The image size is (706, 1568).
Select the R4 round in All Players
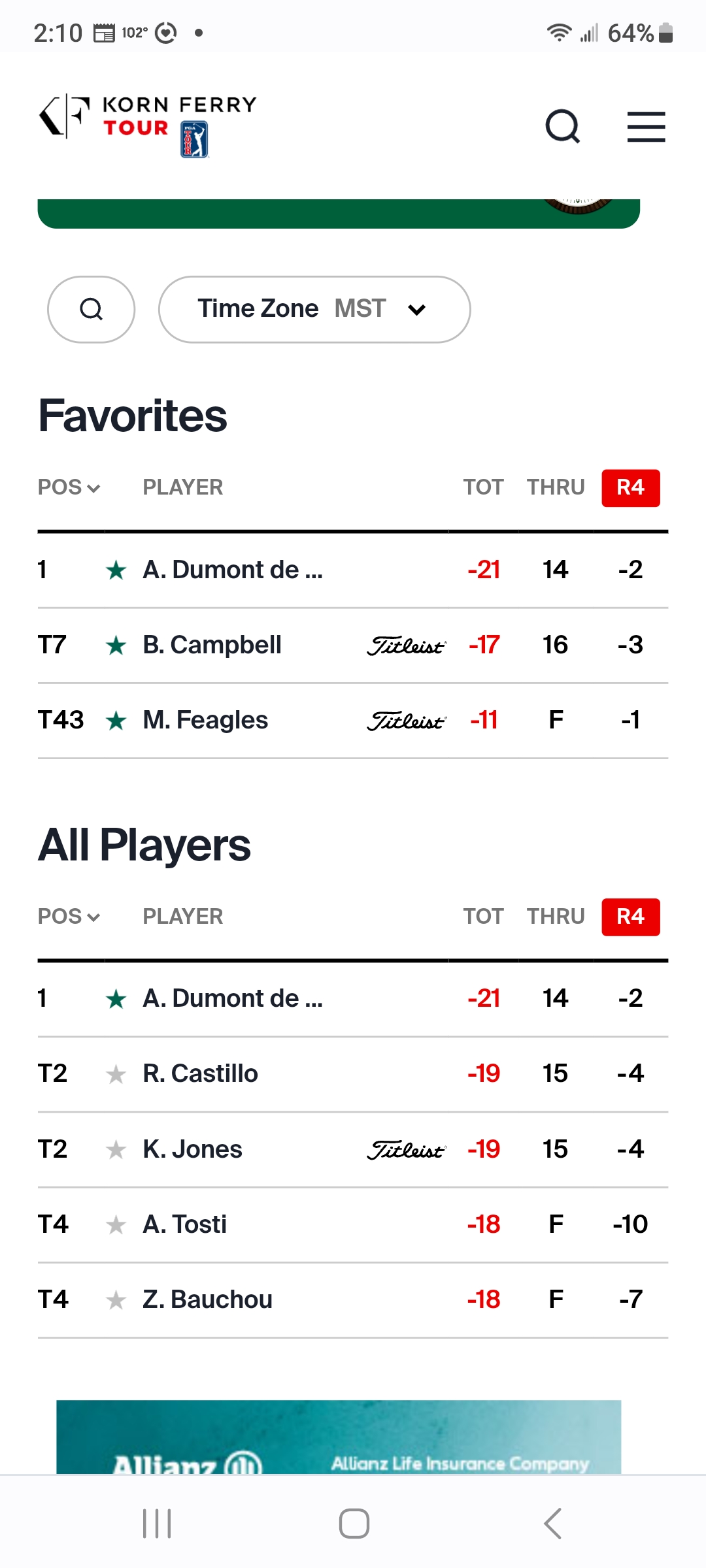(630, 917)
